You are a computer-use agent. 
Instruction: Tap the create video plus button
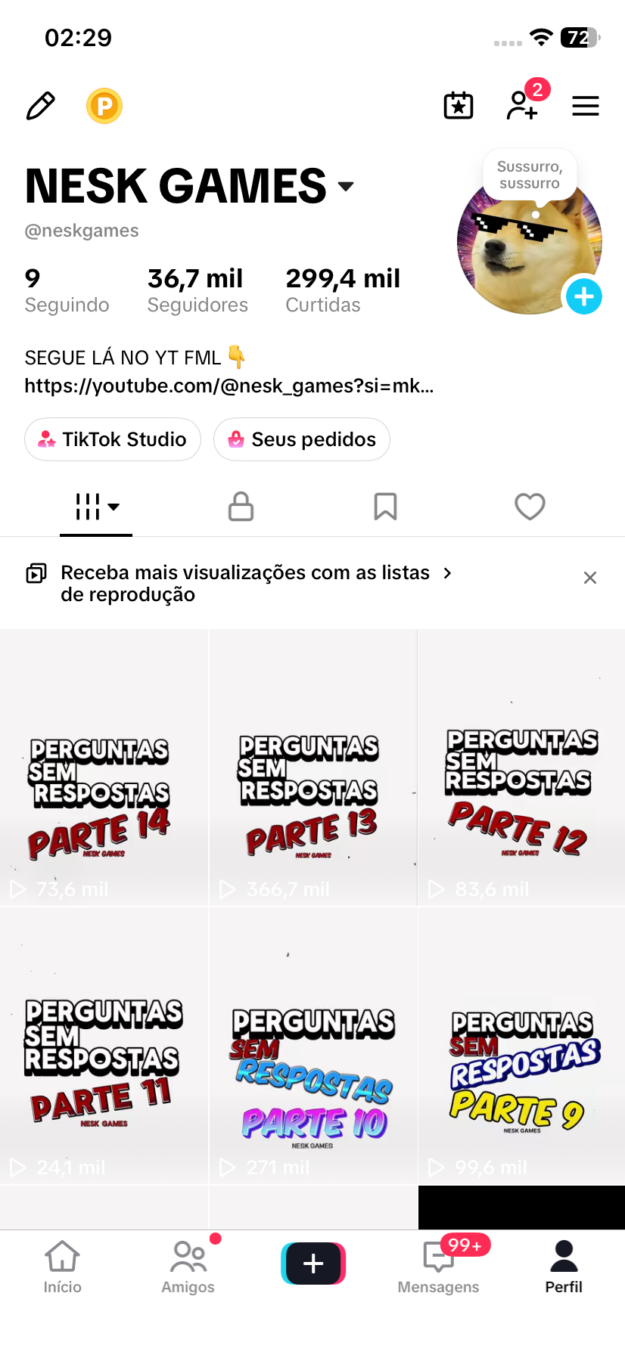click(313, 1264)
